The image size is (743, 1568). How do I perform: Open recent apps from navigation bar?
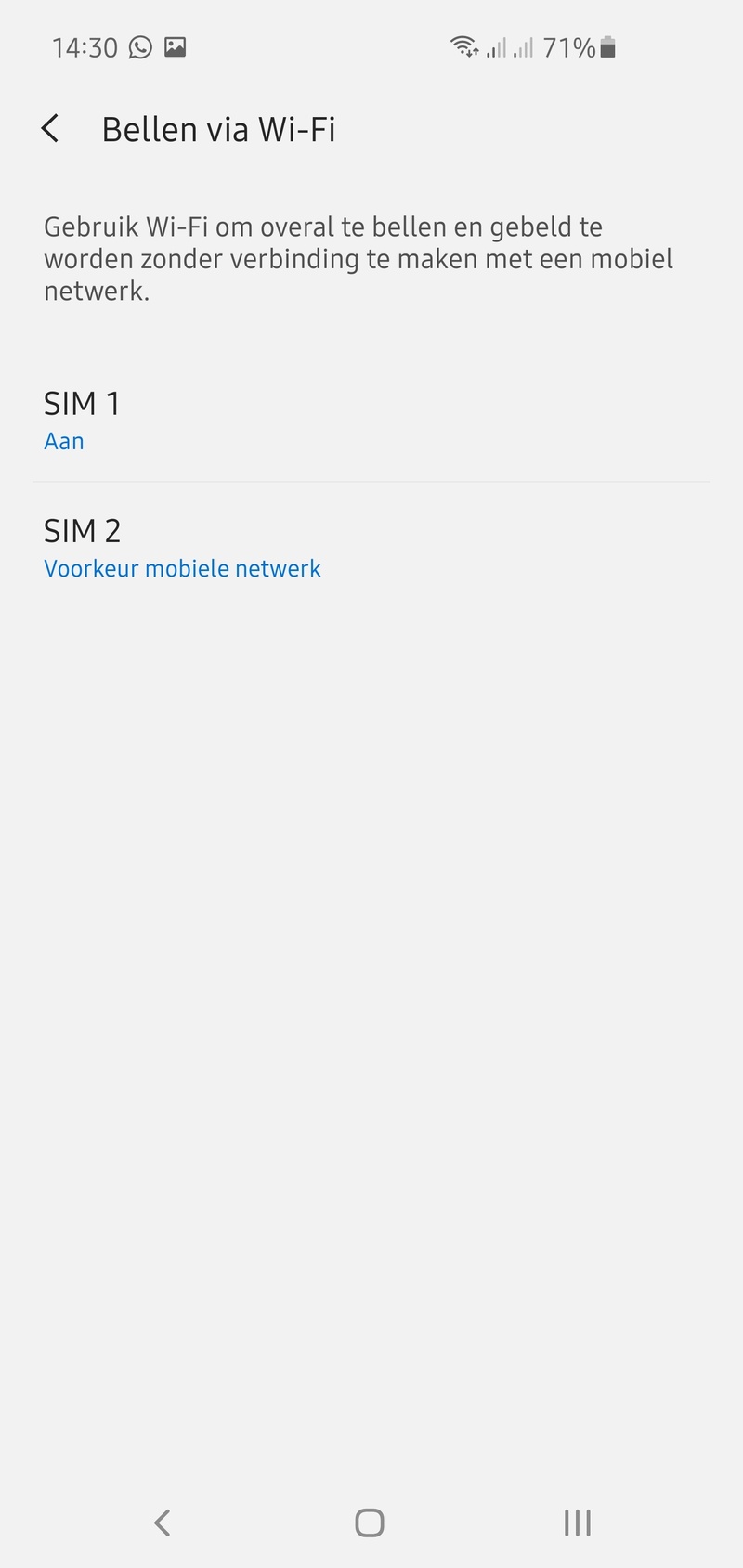click(x=577, y=1523)
